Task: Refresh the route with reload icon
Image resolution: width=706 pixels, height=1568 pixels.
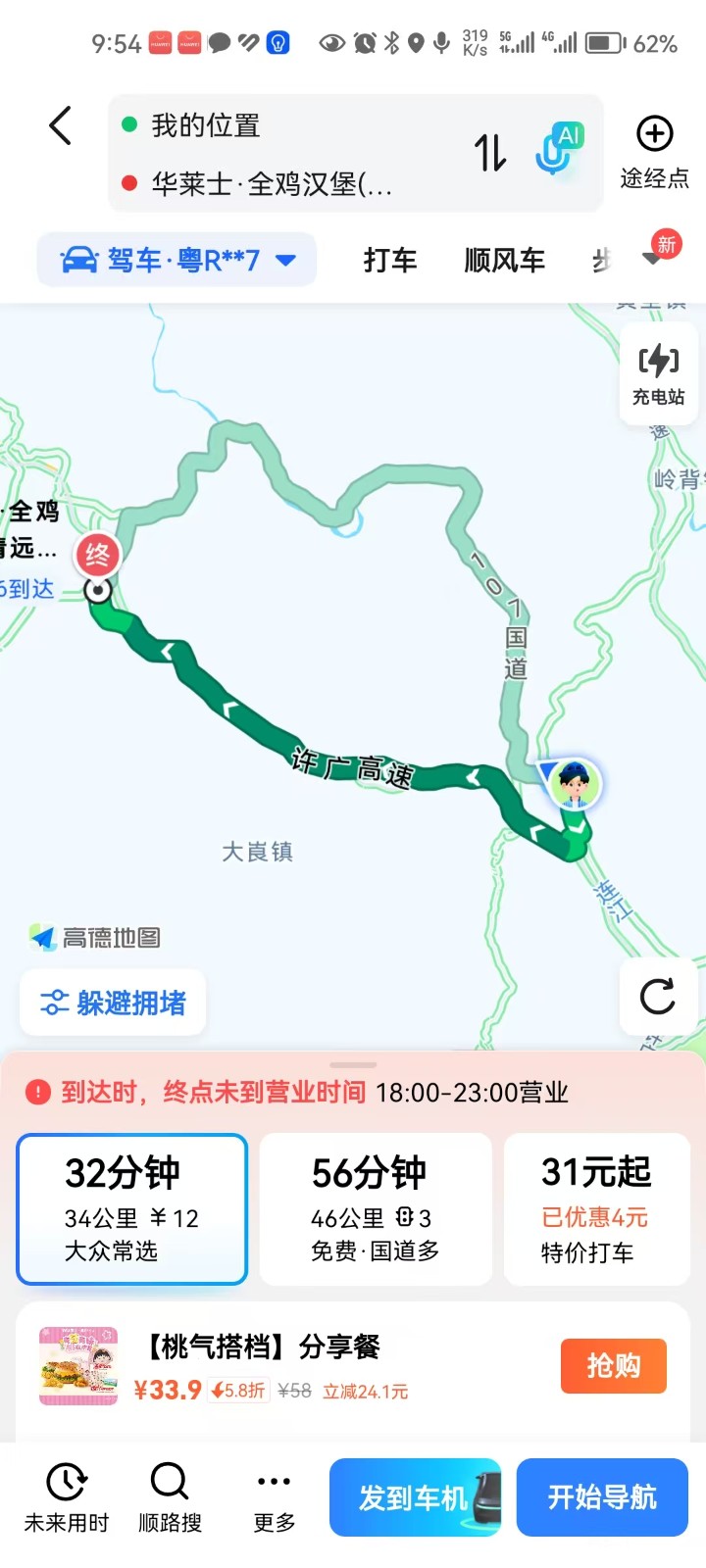Action: (657, 997)
